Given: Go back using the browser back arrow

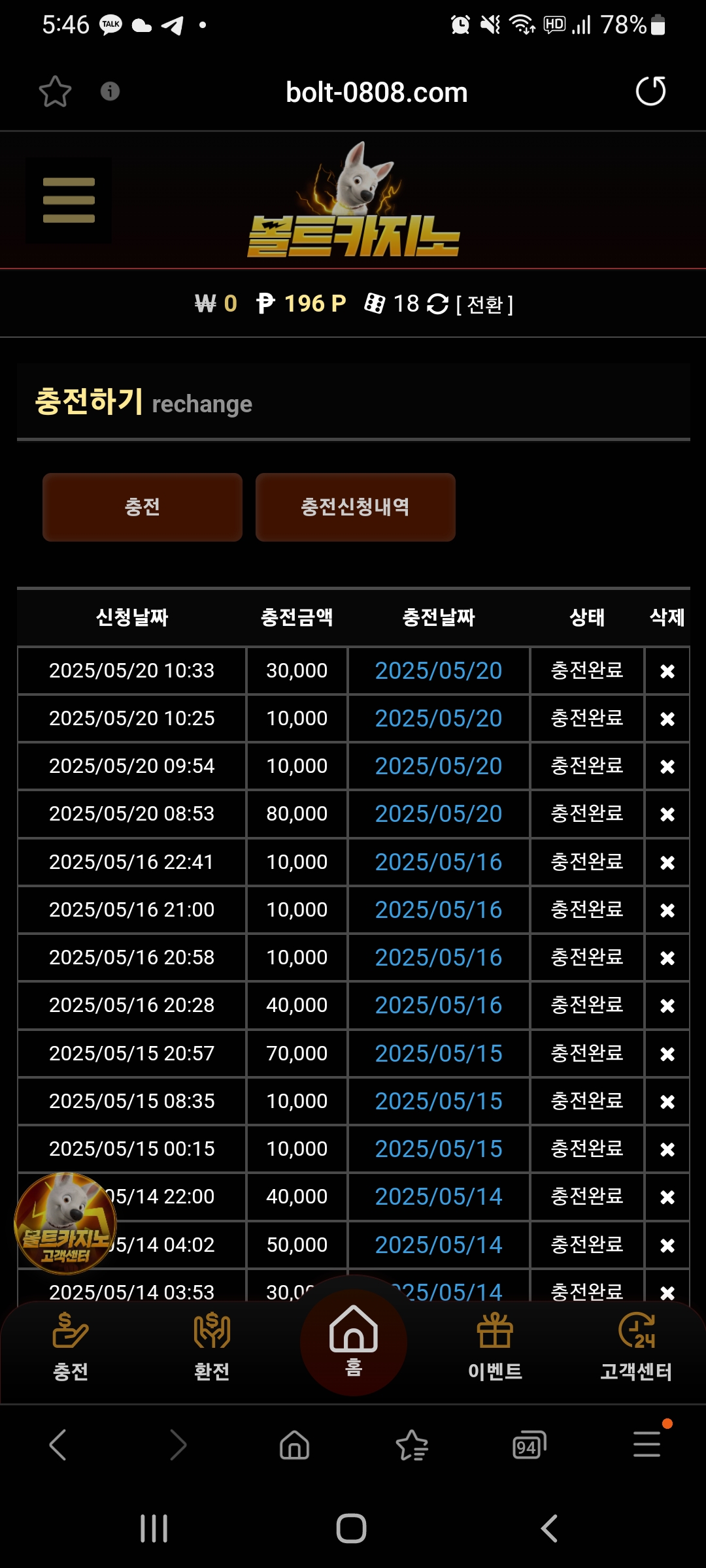Looking at the screenshot, I should click(x=58, y=1445).
